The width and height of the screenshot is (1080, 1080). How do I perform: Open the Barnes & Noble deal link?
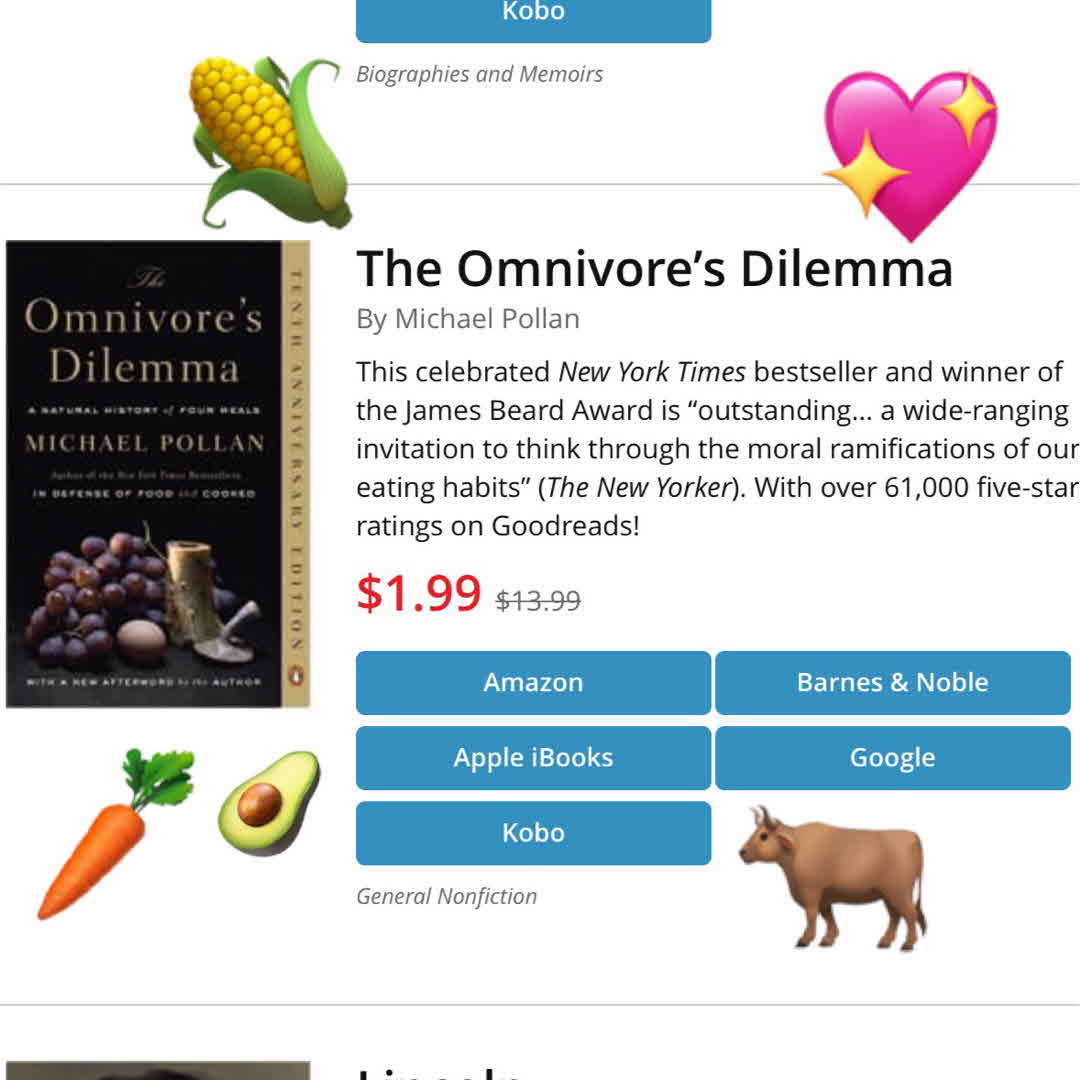pos(892,683)
